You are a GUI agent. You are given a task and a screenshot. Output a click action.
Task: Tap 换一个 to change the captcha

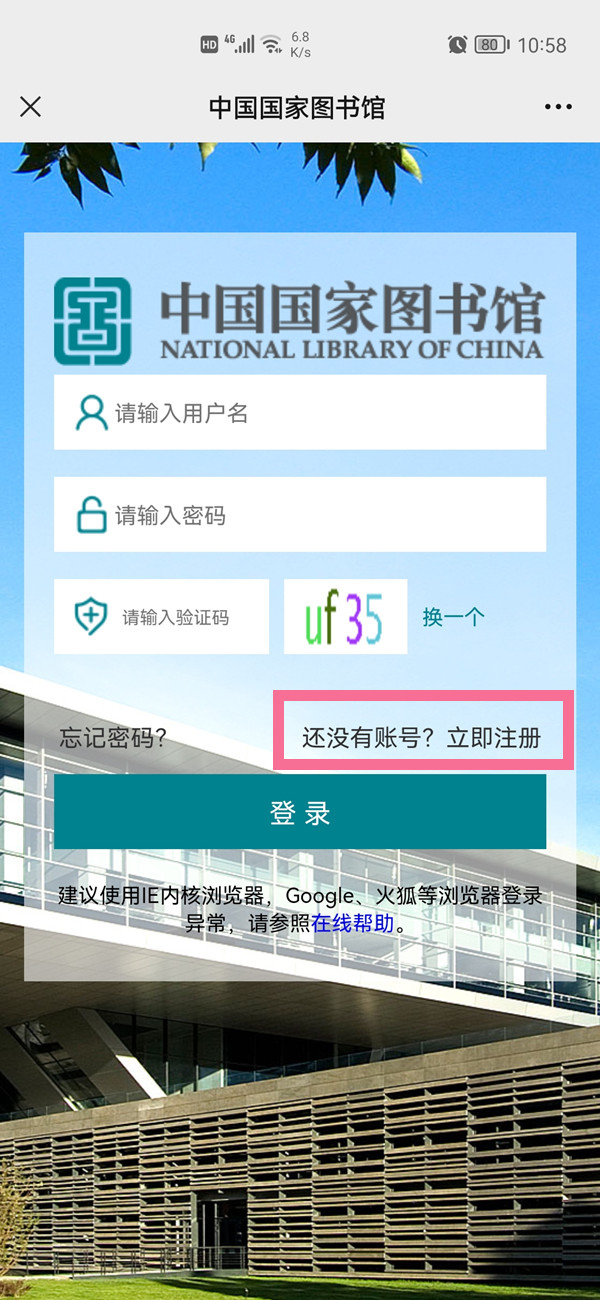[x=453, y=617]
